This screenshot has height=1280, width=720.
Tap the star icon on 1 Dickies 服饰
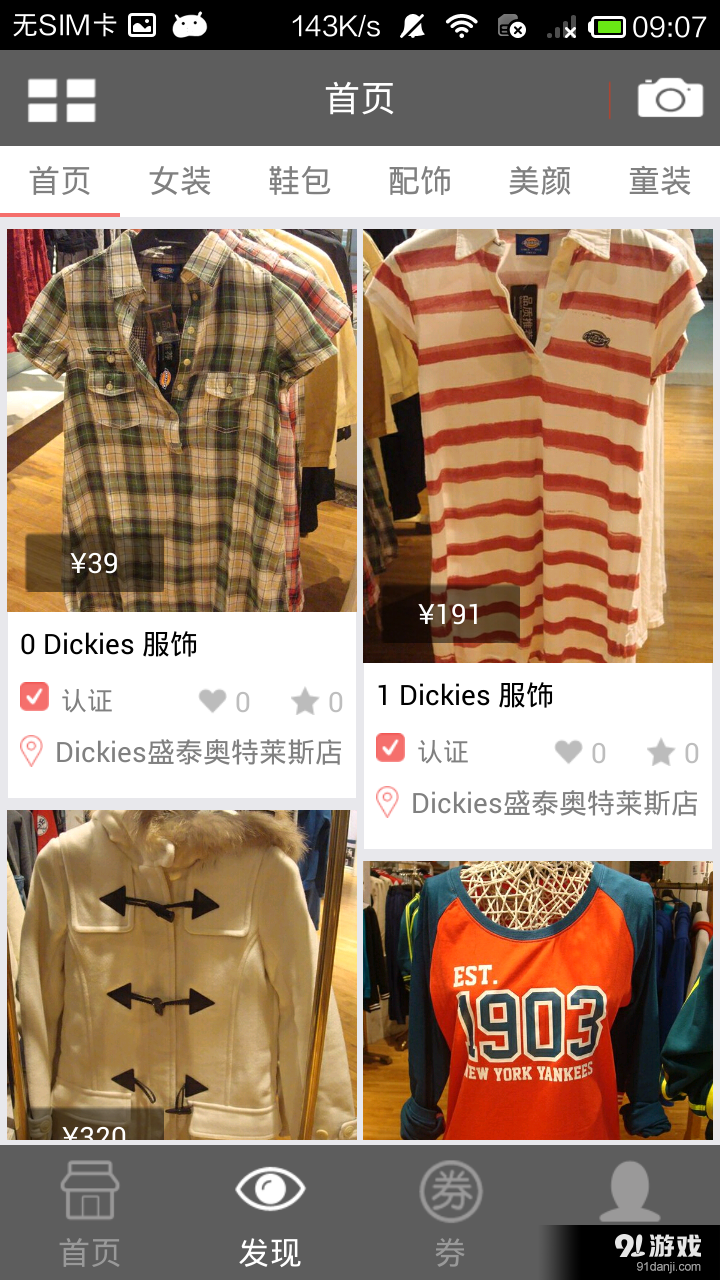[662, 752]
